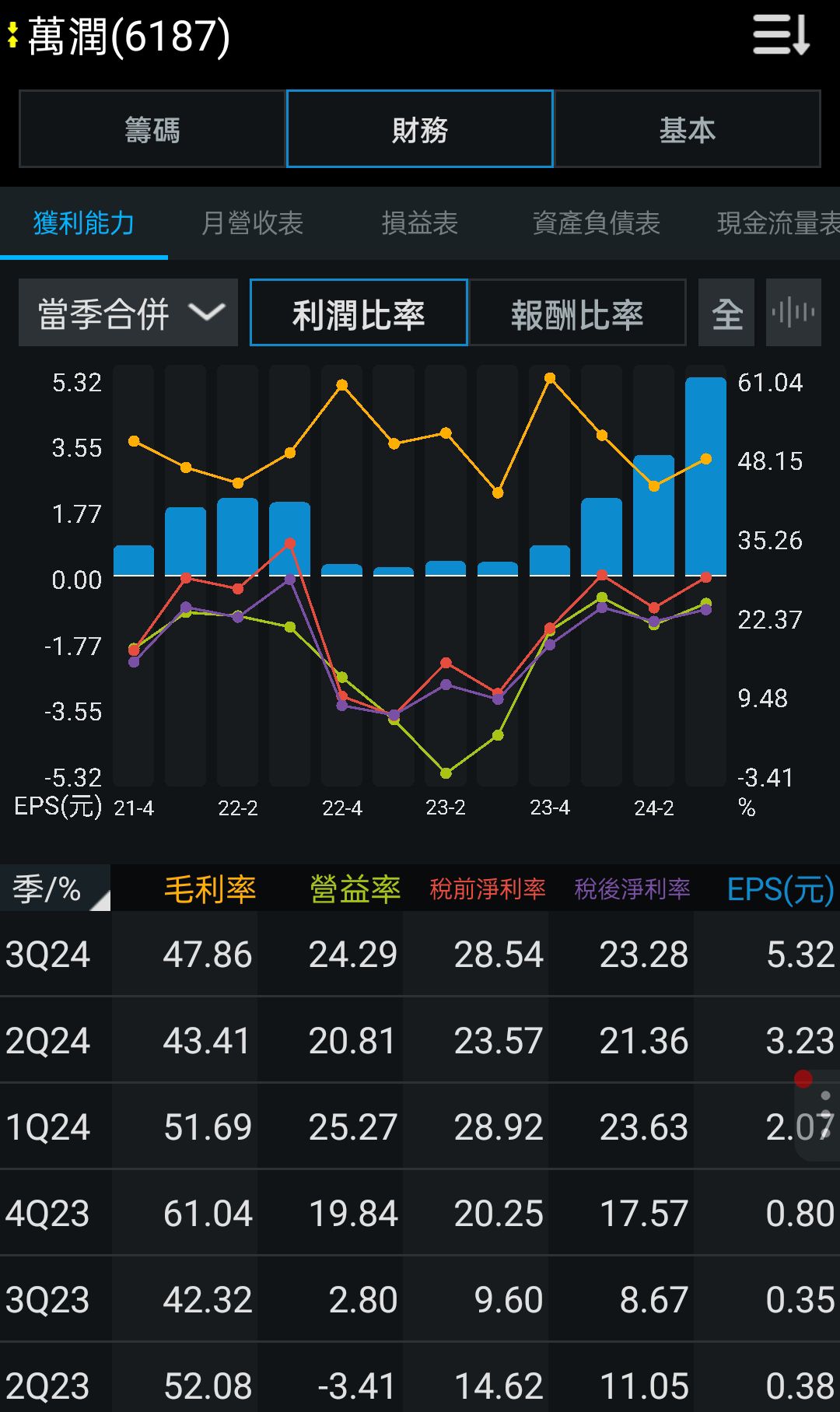840x1412 pixels.
Task: Open the sort list icon at top right
Action: [781, 36]
